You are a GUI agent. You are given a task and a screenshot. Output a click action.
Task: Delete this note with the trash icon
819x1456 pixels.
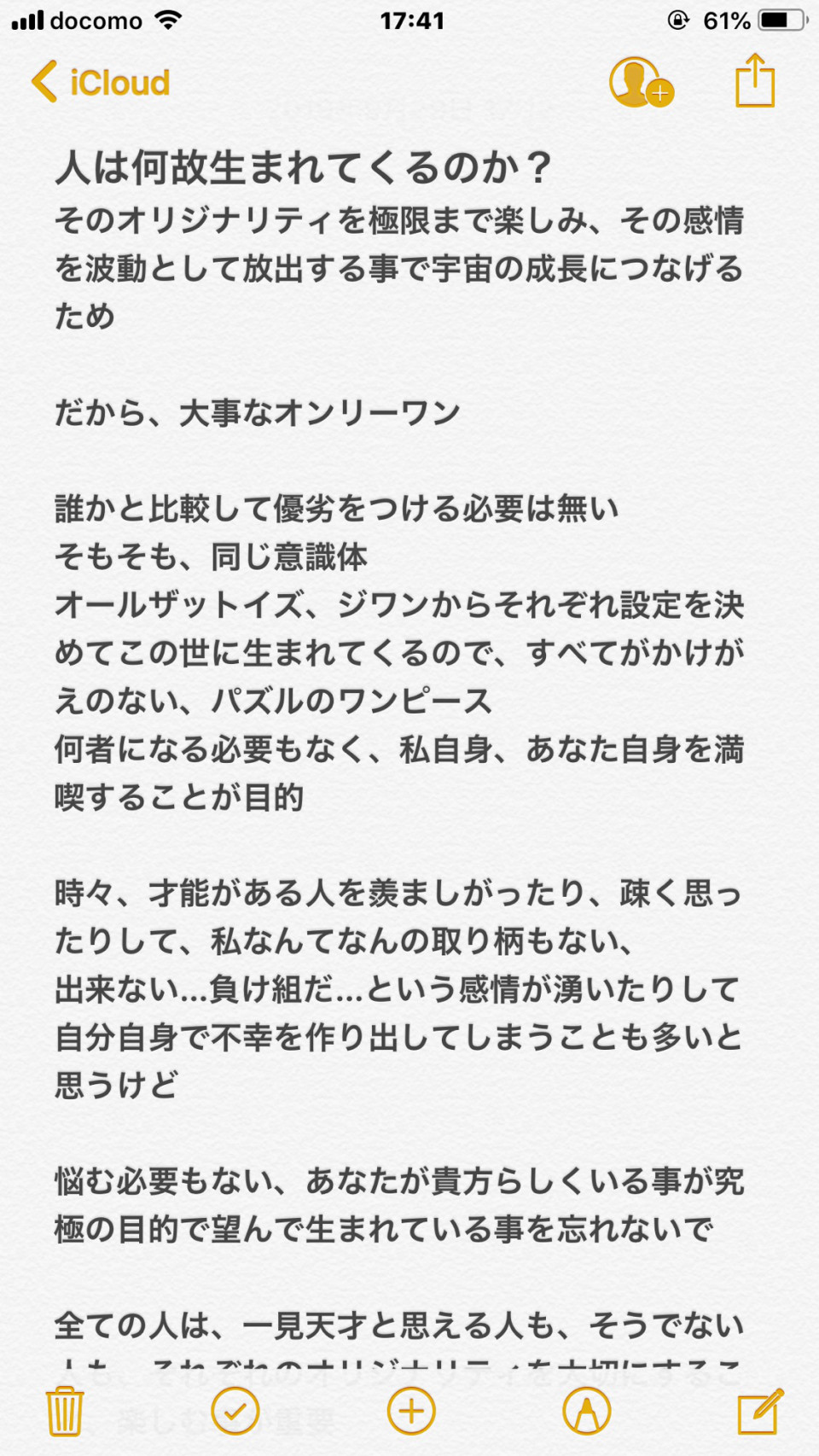click(65, 1411)
